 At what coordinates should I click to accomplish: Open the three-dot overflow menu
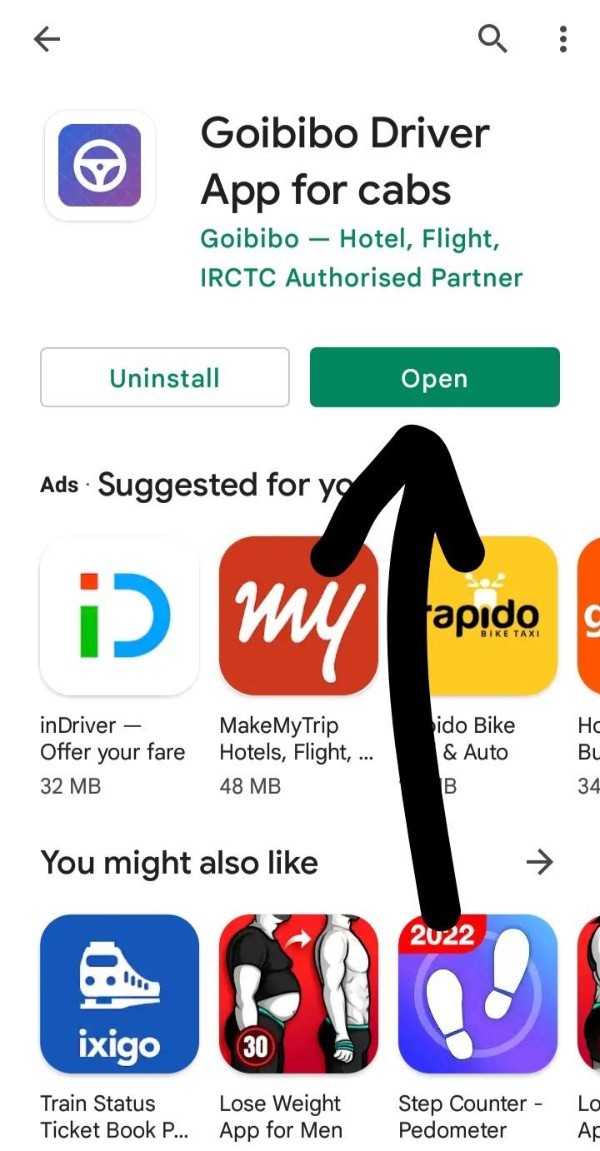[x=563, y=39]
